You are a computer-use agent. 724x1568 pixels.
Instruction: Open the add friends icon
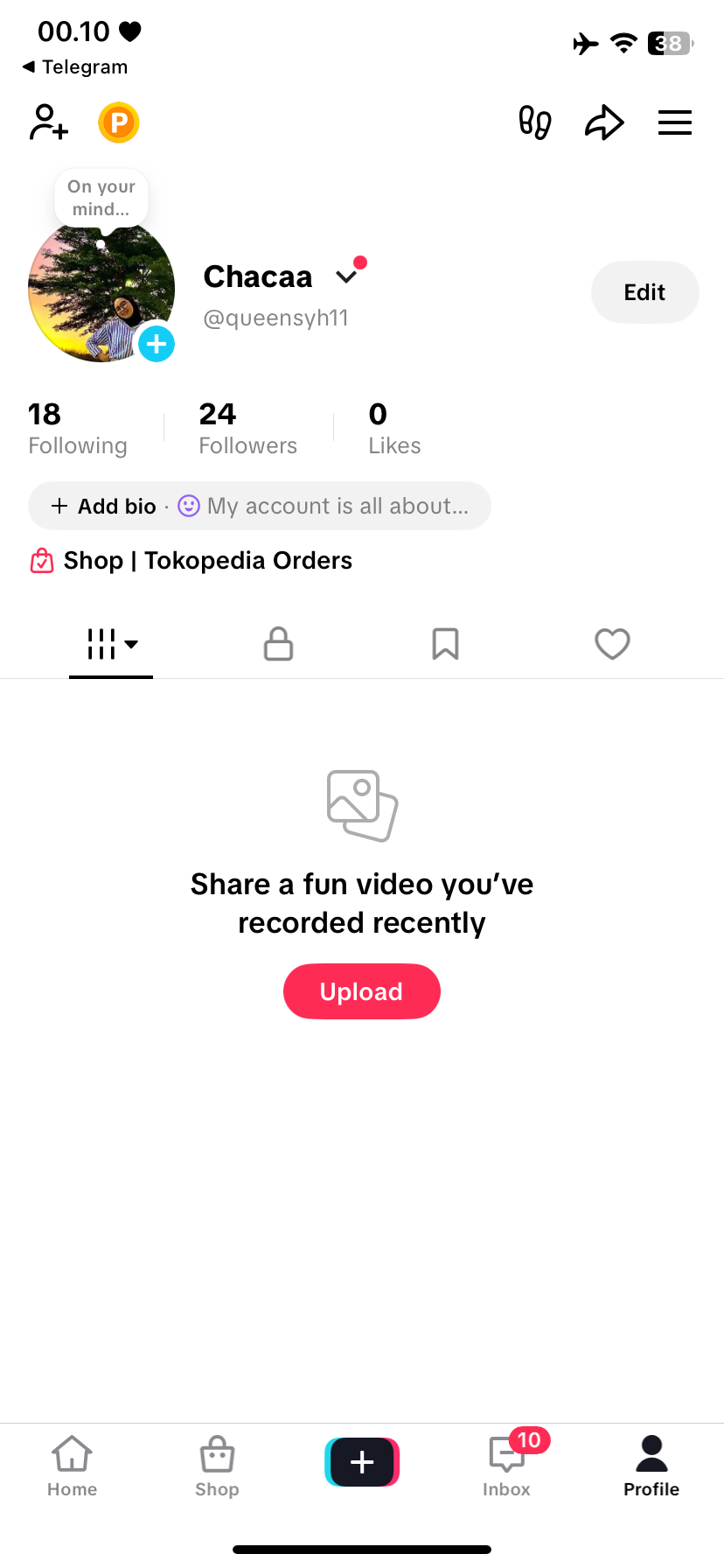tap(48, 122)
